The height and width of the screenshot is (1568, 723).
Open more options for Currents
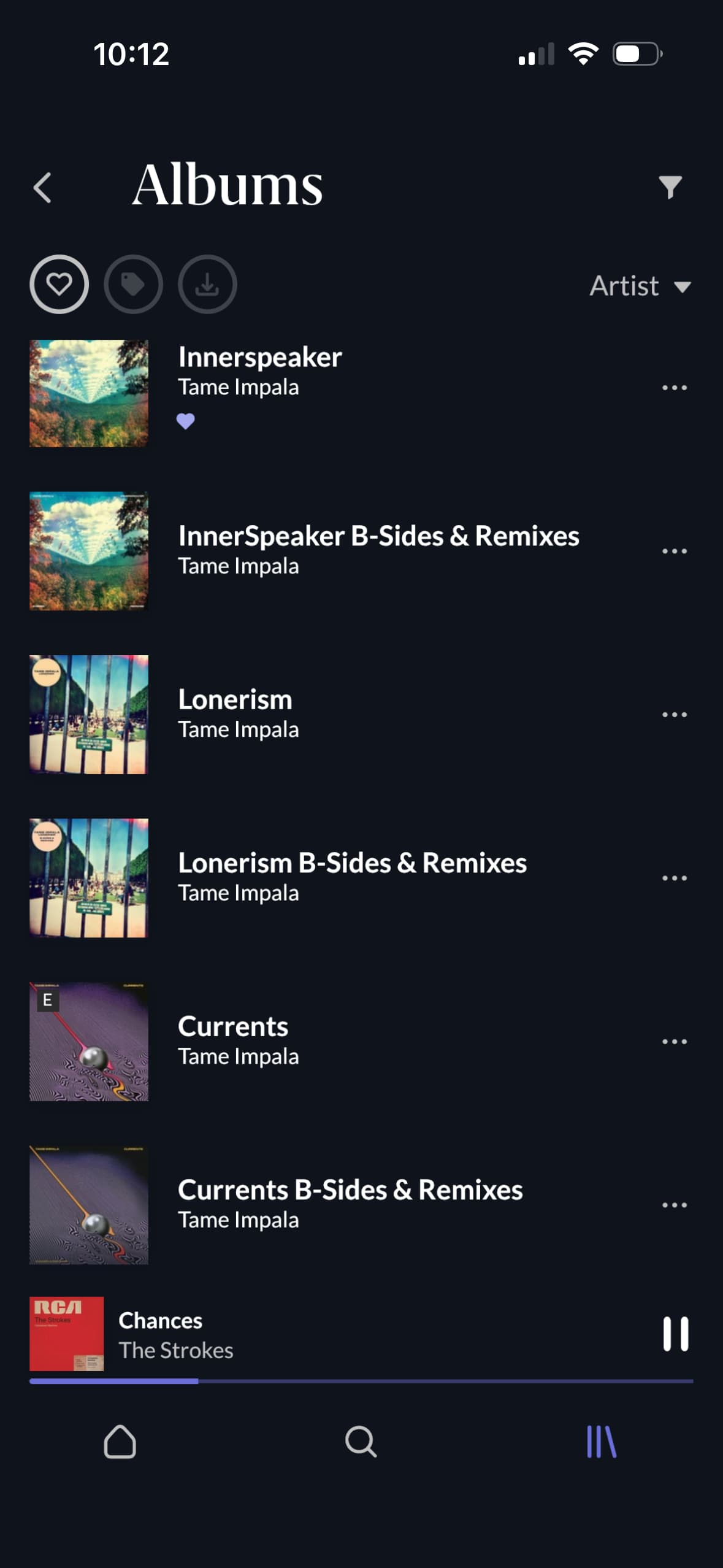674,1042
